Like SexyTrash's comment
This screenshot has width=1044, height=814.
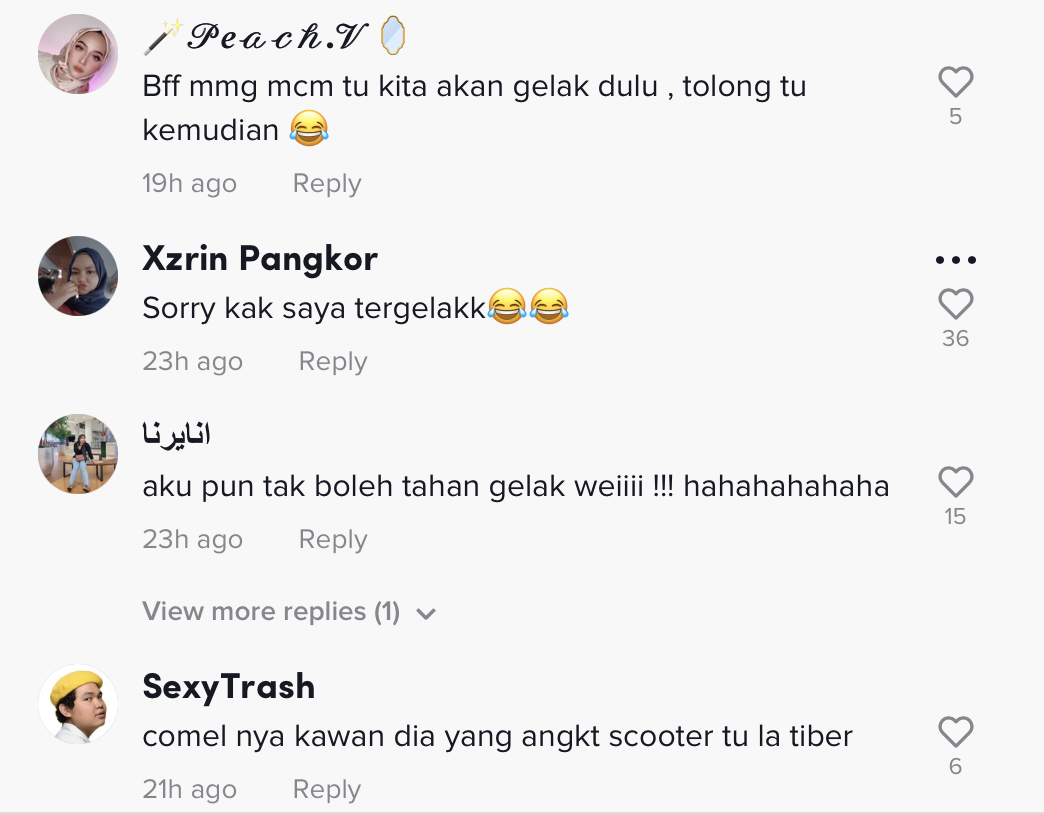click(x=955, y=733)
